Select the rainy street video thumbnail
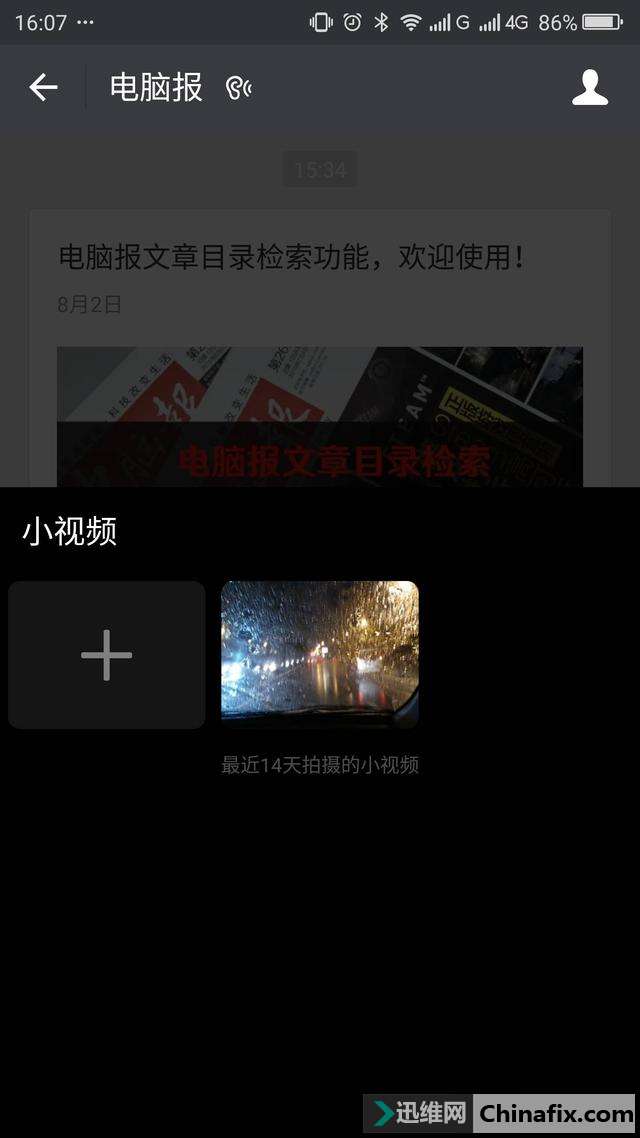 click(320, 655)
